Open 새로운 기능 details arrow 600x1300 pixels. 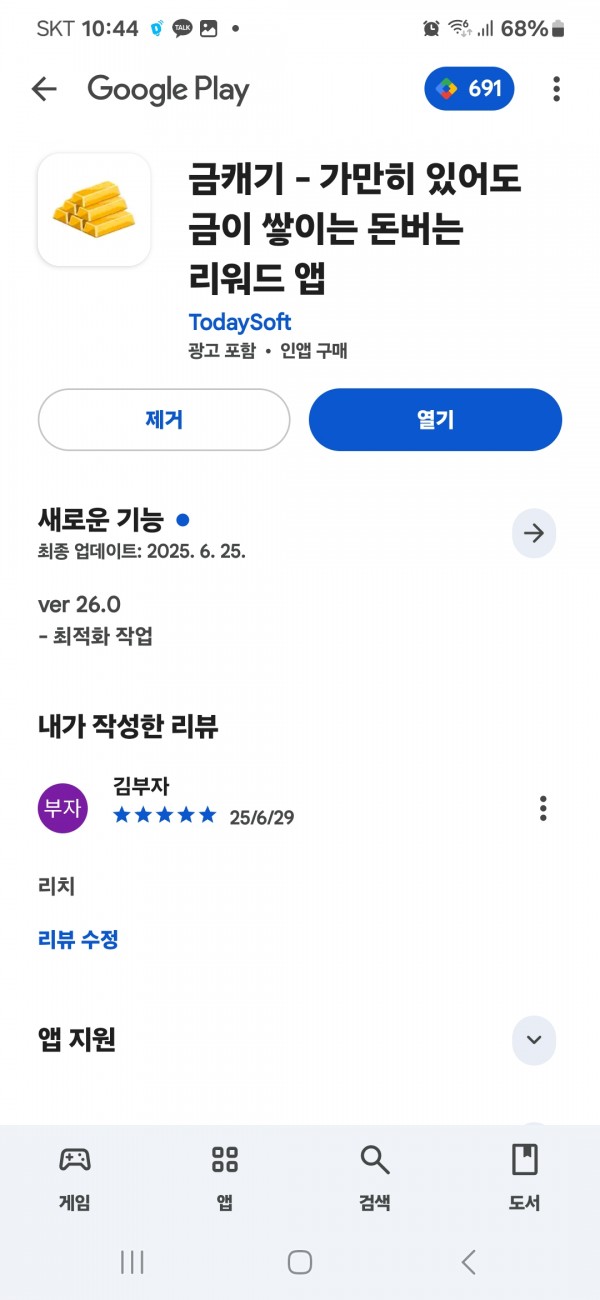[534, 534]
